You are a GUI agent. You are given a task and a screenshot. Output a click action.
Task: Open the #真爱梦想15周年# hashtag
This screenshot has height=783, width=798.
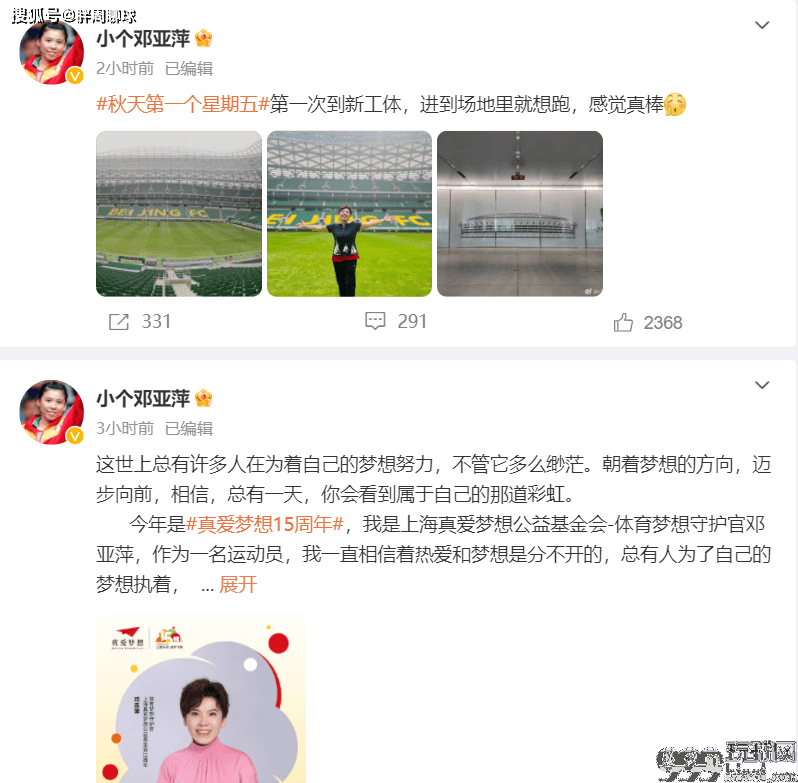pos(266,524)
